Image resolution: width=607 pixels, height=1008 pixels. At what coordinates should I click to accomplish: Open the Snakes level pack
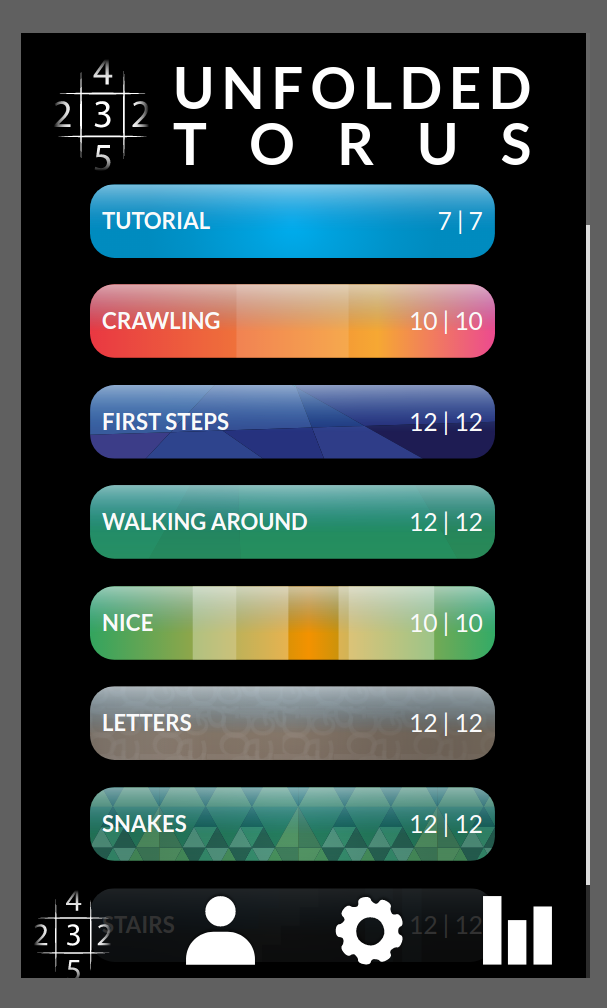(293, 824)
